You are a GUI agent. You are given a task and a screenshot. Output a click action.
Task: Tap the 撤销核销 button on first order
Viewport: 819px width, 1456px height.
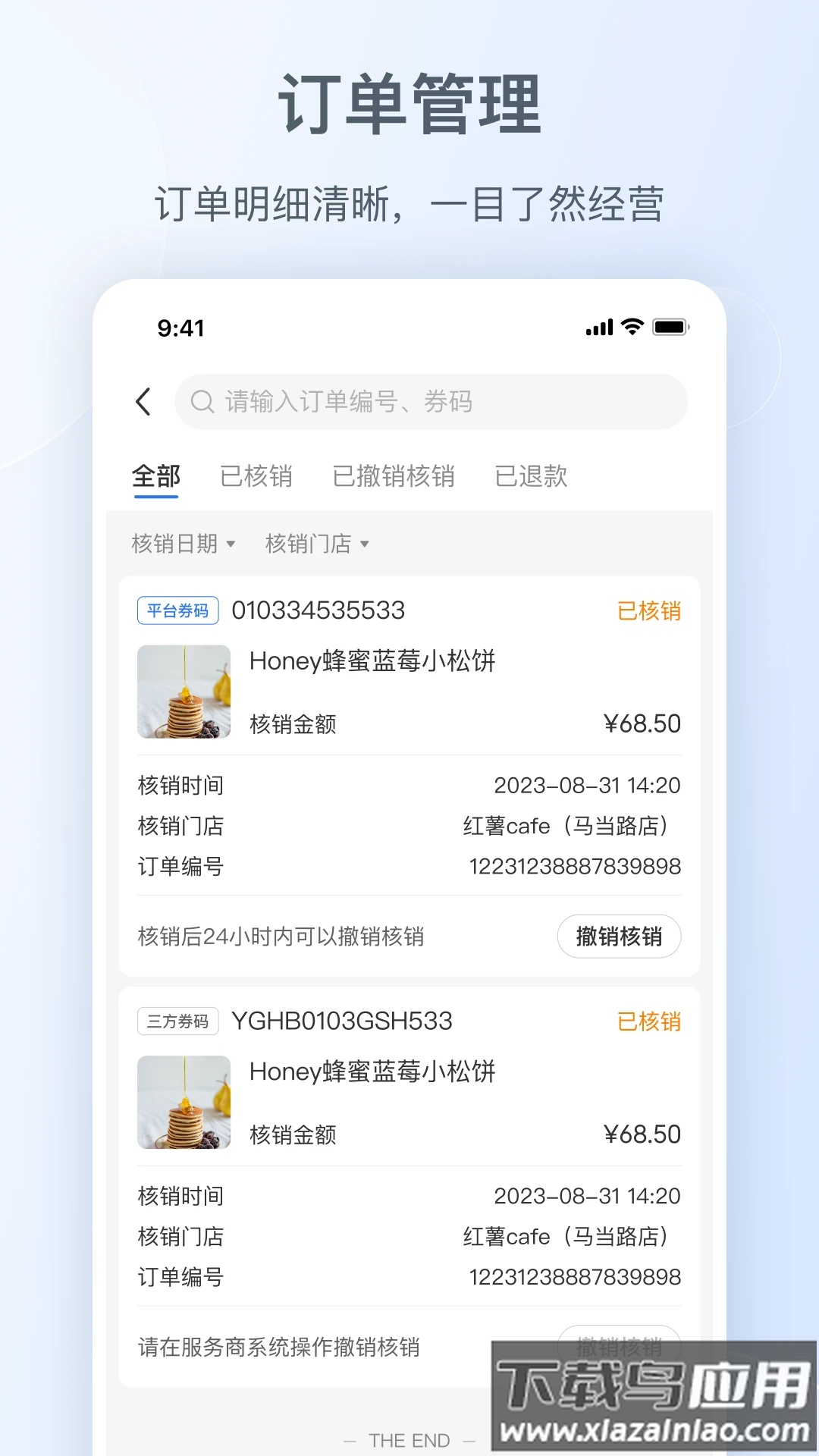tap(619, 937)
